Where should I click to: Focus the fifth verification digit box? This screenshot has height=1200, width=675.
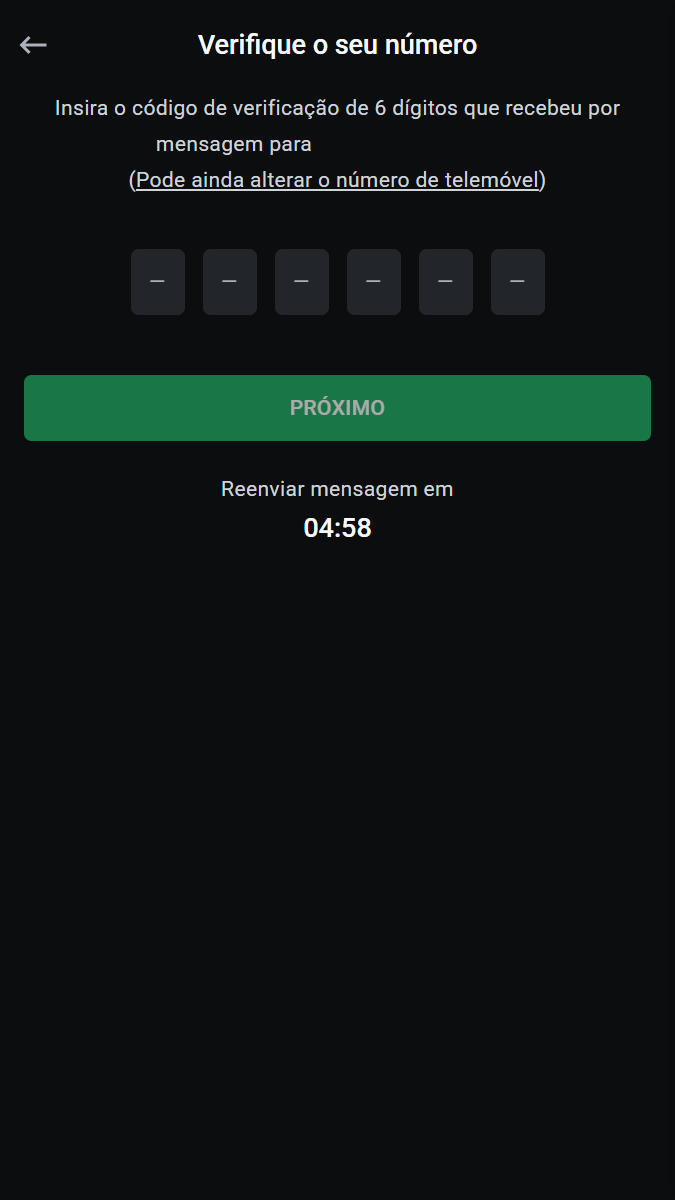[x=446, y=282]
